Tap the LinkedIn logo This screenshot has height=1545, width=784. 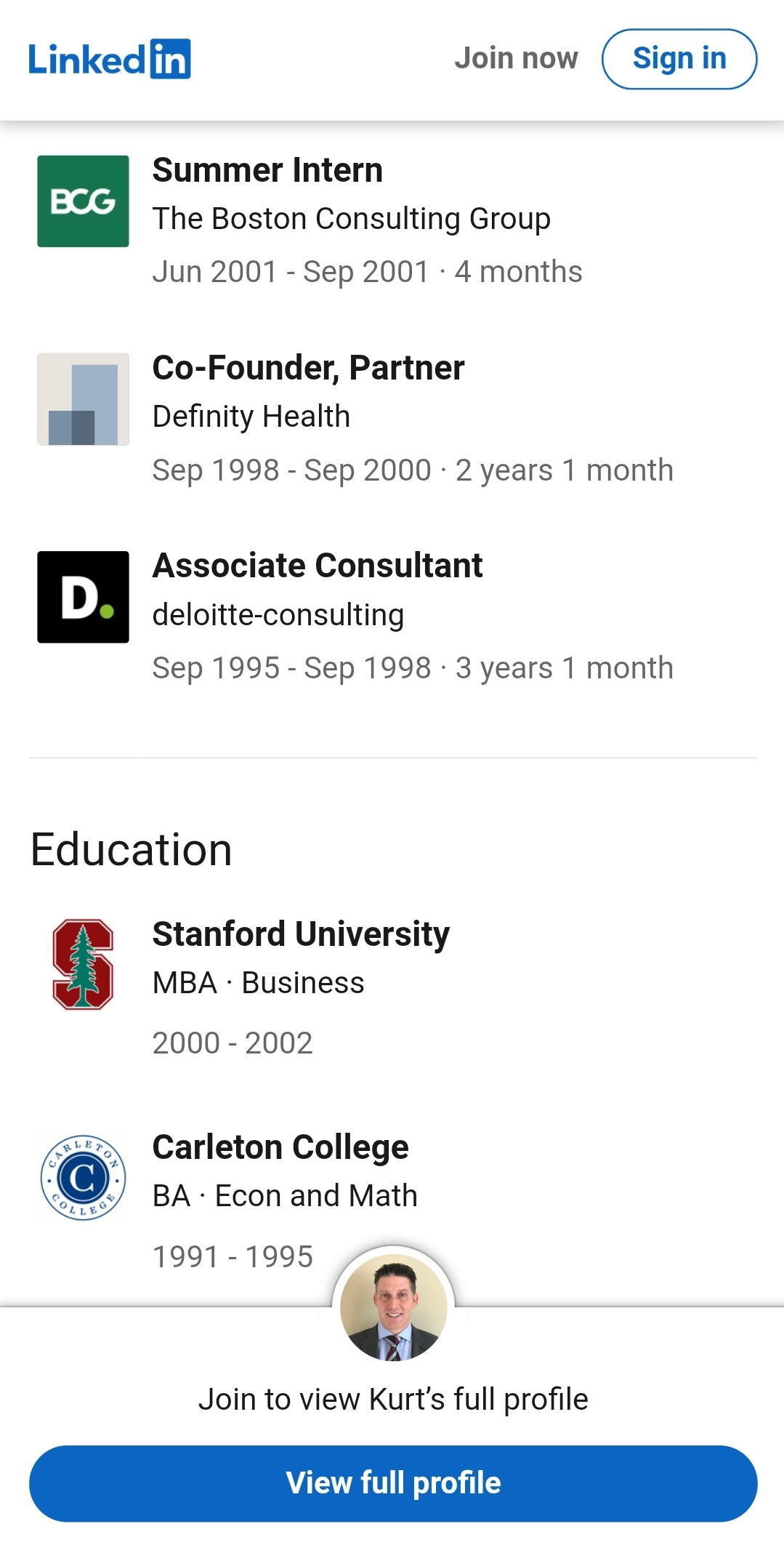click(x=110, y=59)
